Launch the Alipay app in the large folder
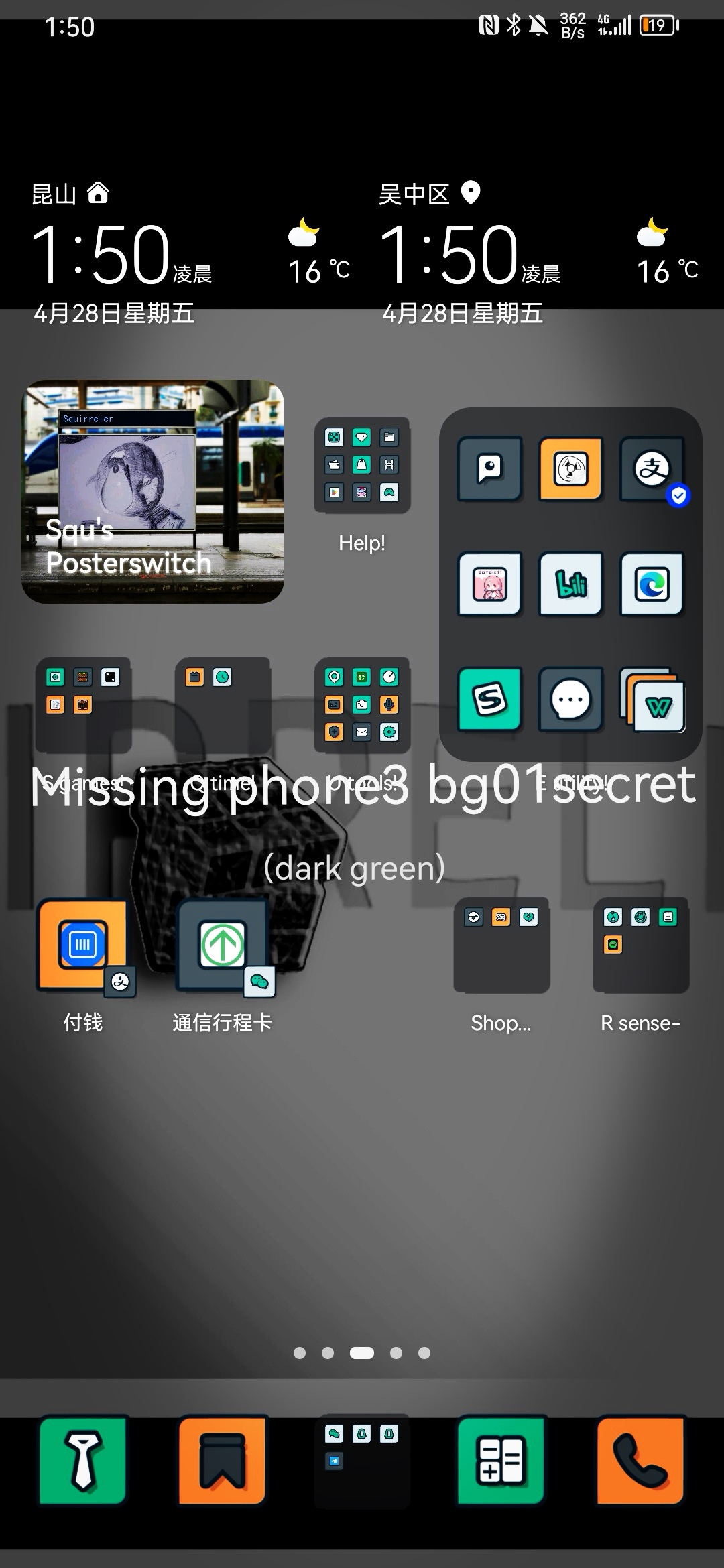 pyautogui.click(x=652, y=469)
